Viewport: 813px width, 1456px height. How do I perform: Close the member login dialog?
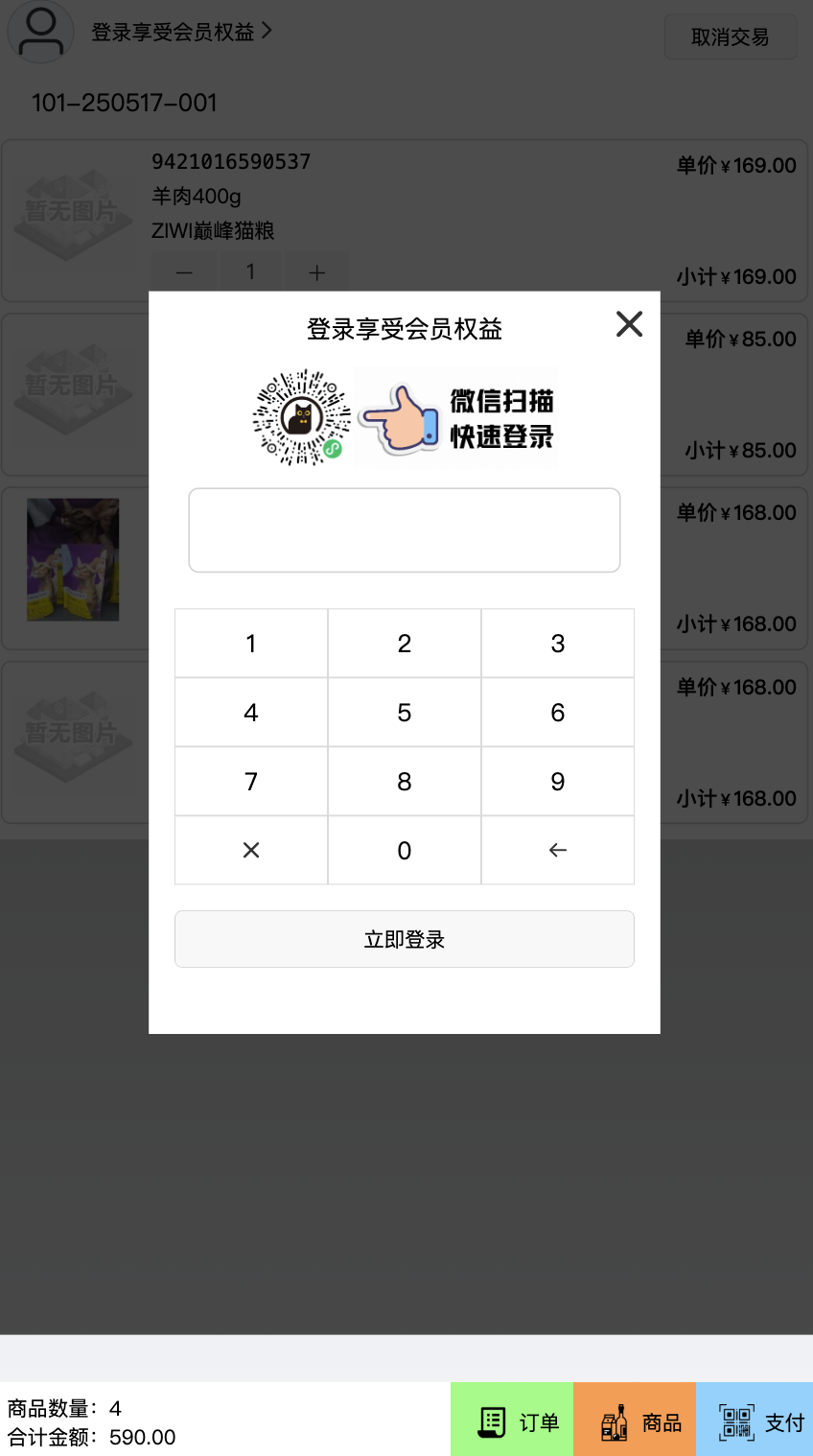pyautogui.click(x=629, y=324)
